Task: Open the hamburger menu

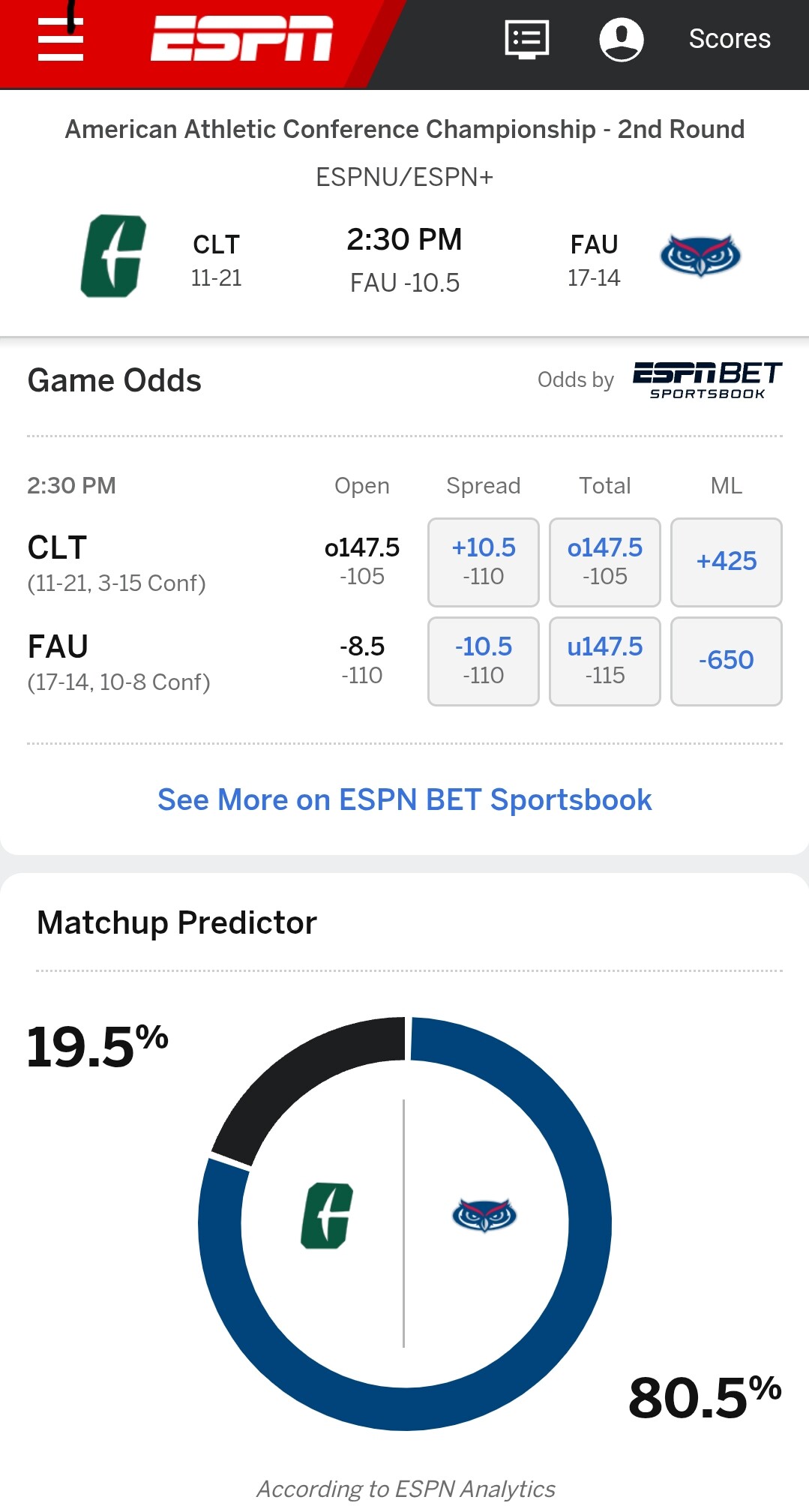Action: (x=61, y=39)
